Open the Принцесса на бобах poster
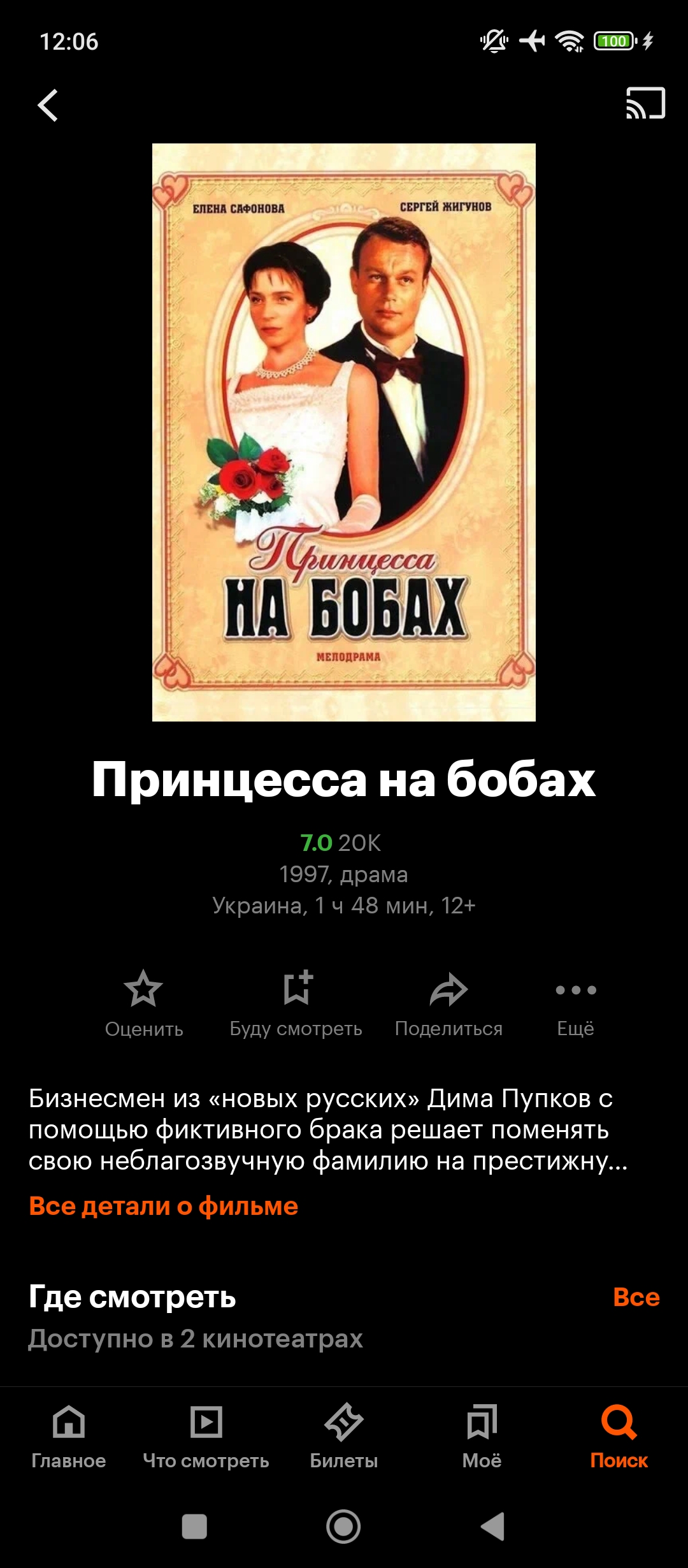 [x=344, y=432]
